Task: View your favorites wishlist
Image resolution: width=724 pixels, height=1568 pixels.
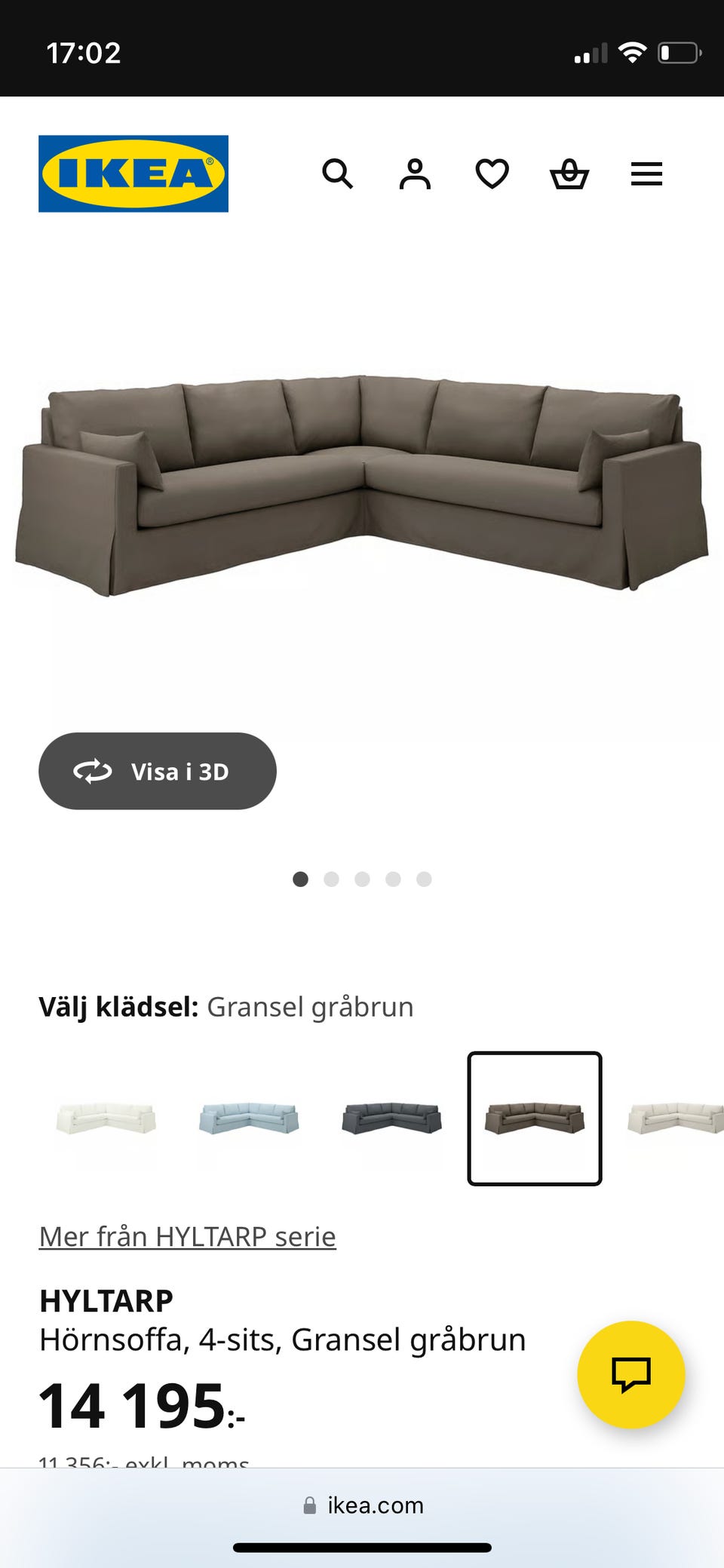Action: click(492, 174)
